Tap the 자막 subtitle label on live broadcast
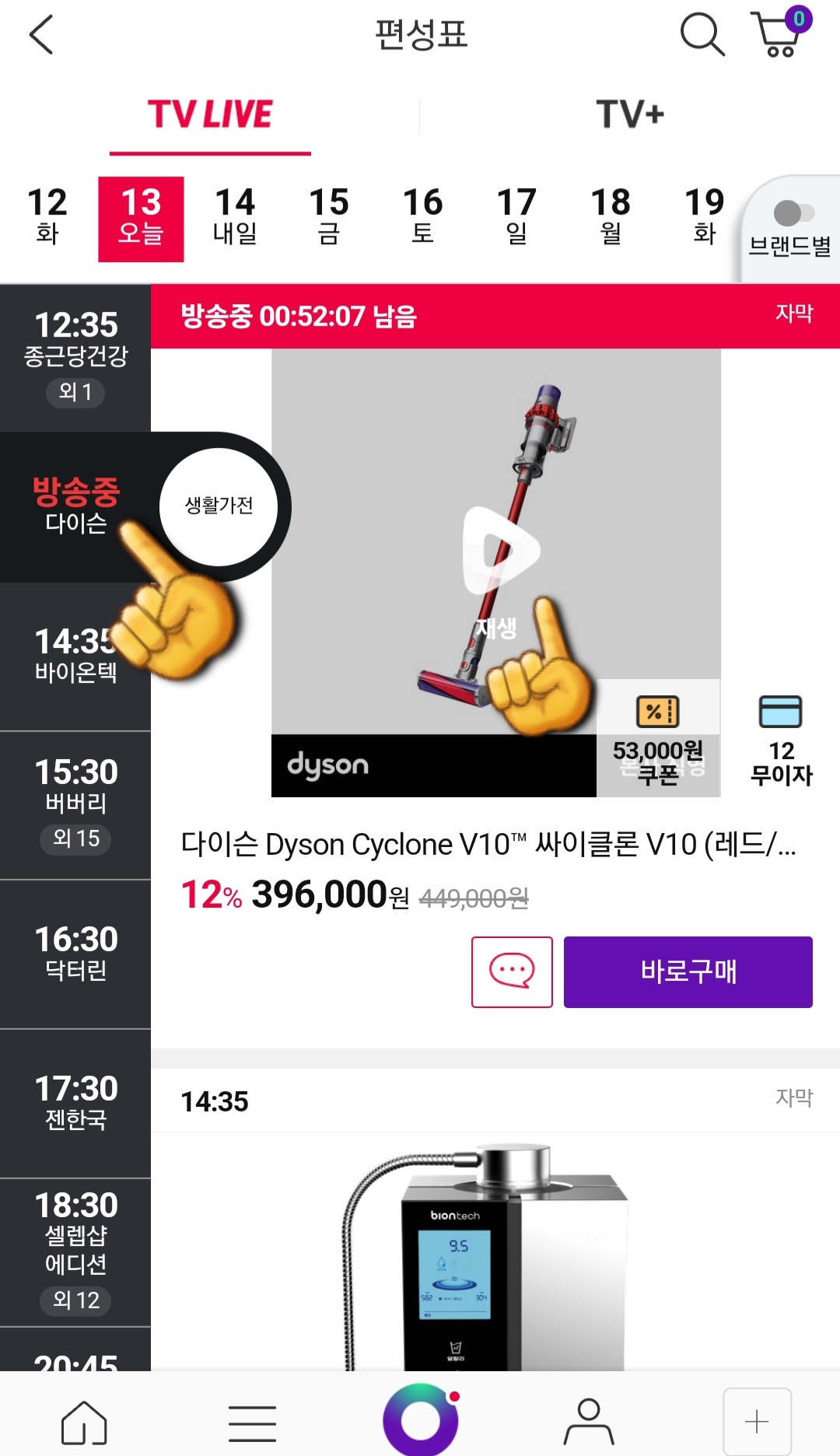The image size is (840, 1456). pos(795,314)
